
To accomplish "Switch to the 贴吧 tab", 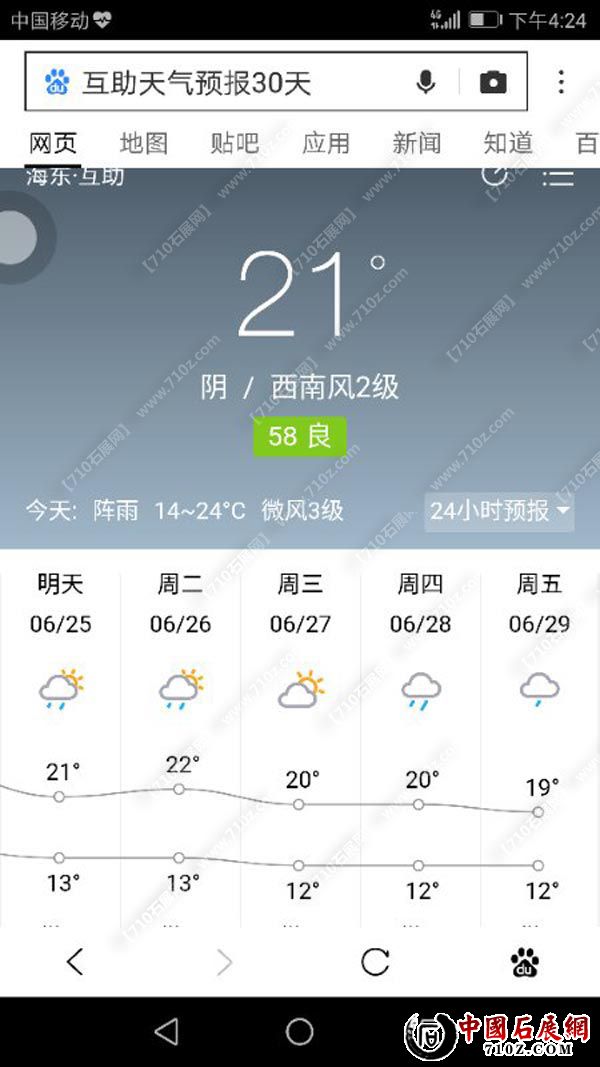I will (x=235, y=143).
